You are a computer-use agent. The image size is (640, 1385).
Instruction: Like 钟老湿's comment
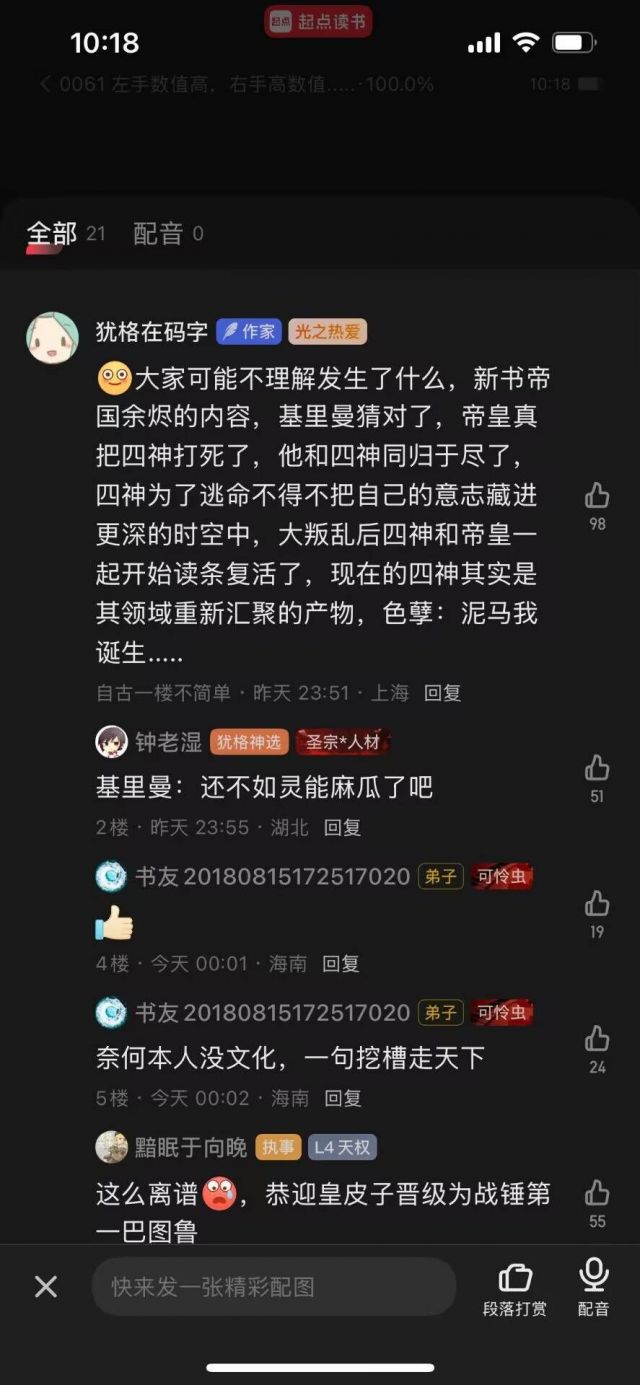pos(597,768)
